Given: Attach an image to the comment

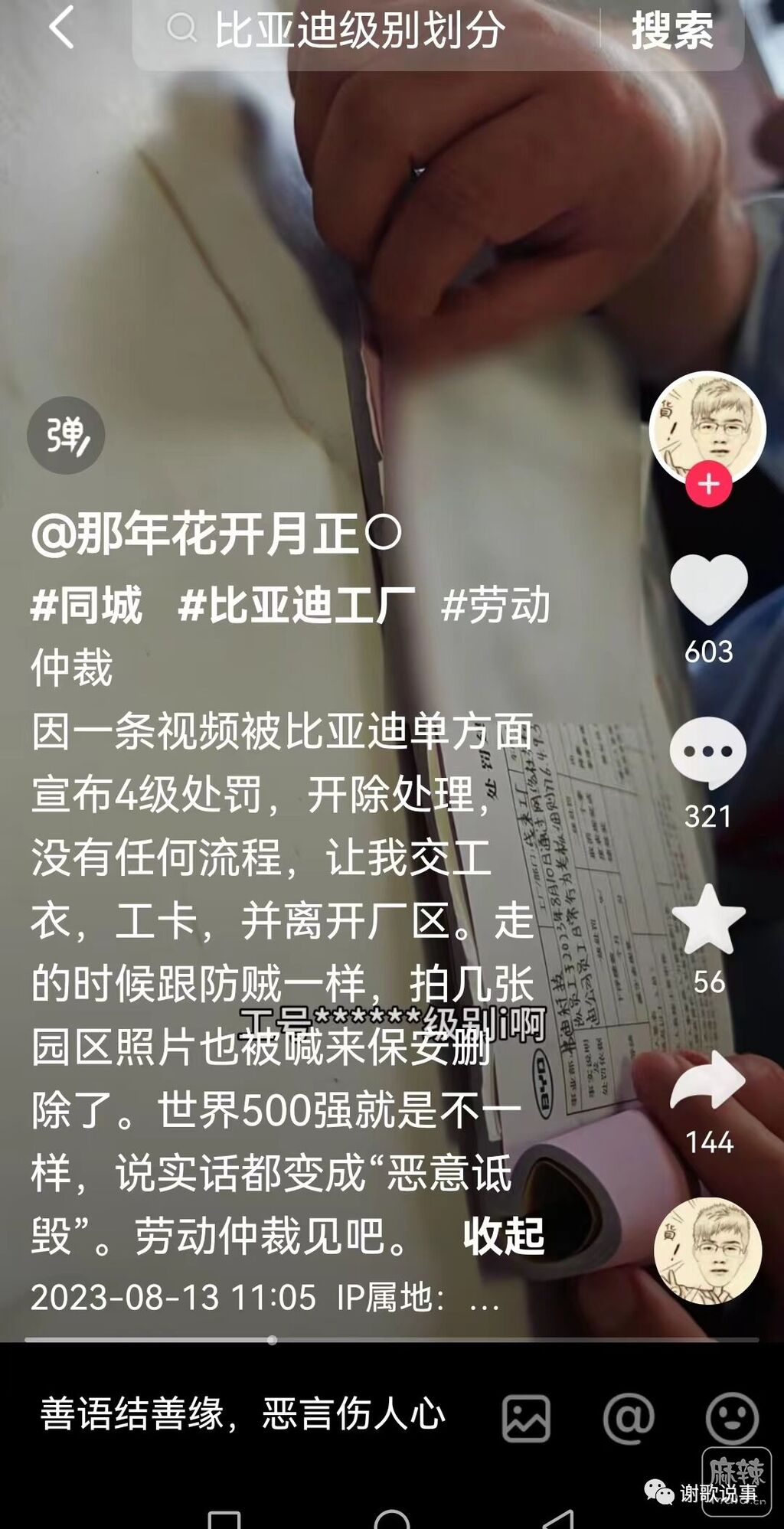Looking at the screenshot, I should 526,1418.
